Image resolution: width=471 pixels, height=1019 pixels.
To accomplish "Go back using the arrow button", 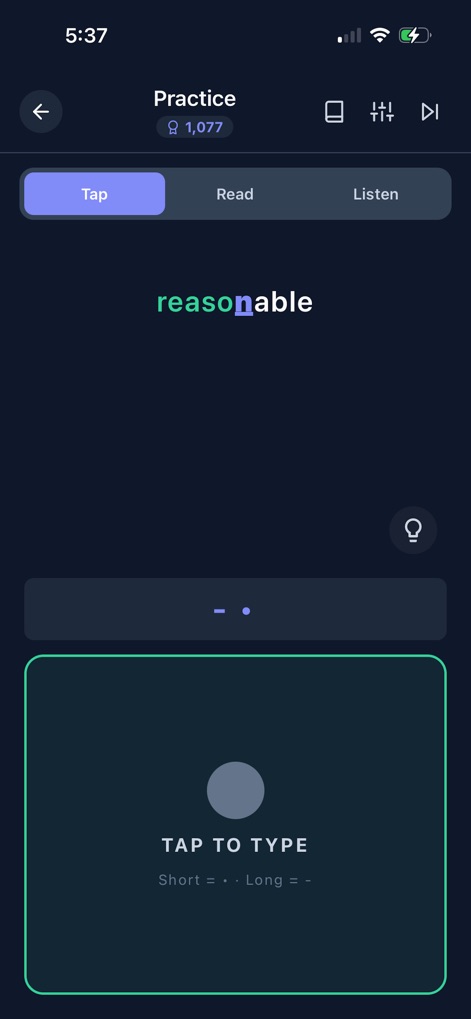I will [41, 112].
